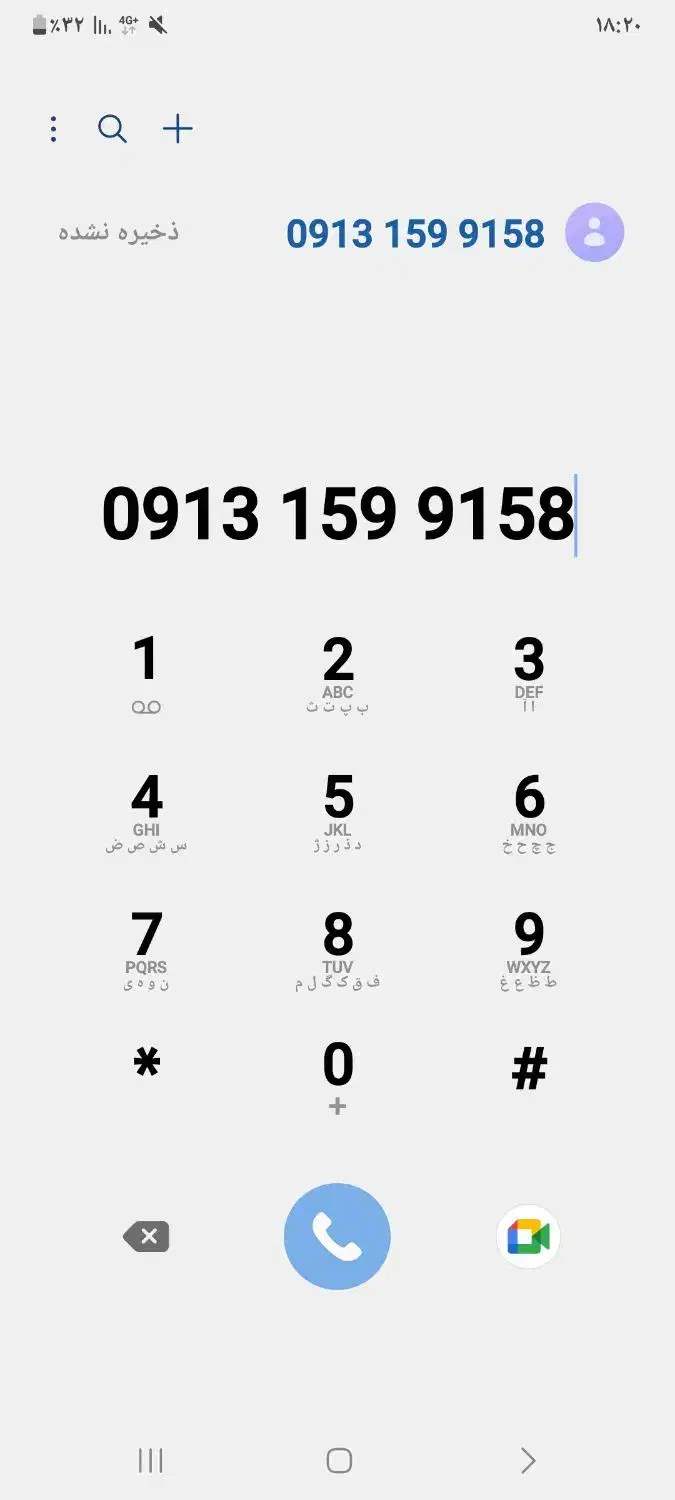Start a Google Meet video call

[528, 1237]
